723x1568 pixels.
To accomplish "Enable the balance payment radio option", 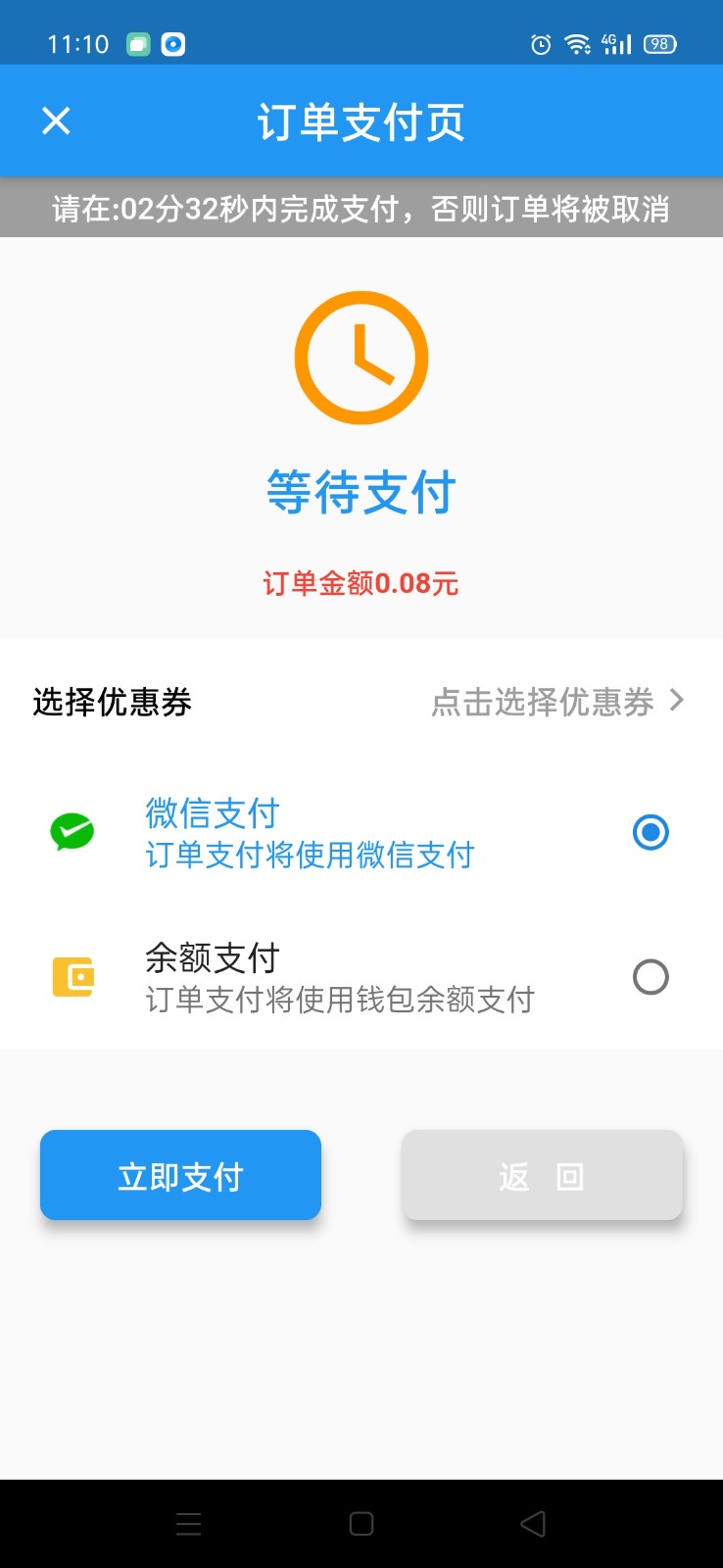I will pos(650,977).
